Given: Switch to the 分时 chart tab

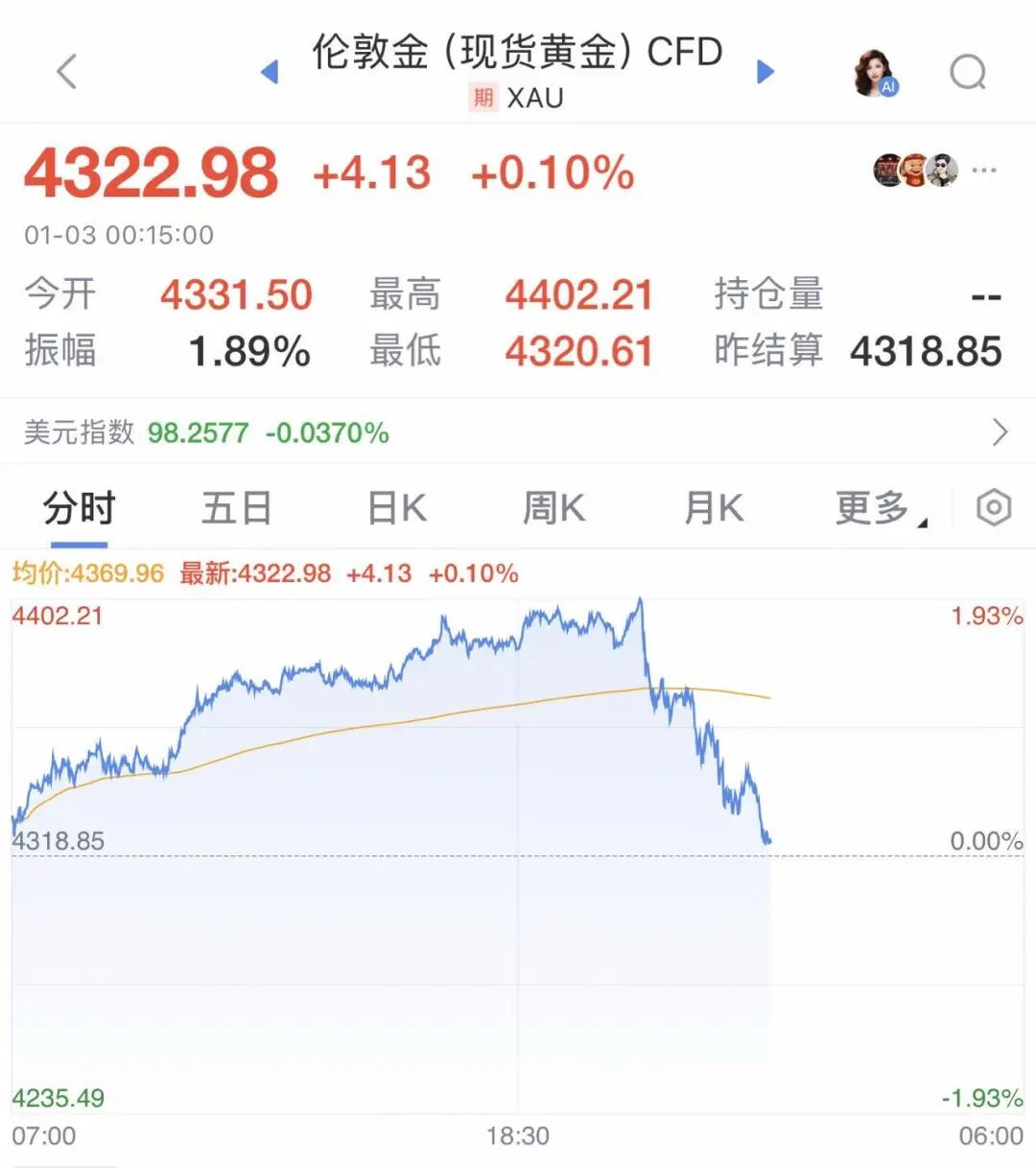Looking at the screenshot, I should 79,507.
